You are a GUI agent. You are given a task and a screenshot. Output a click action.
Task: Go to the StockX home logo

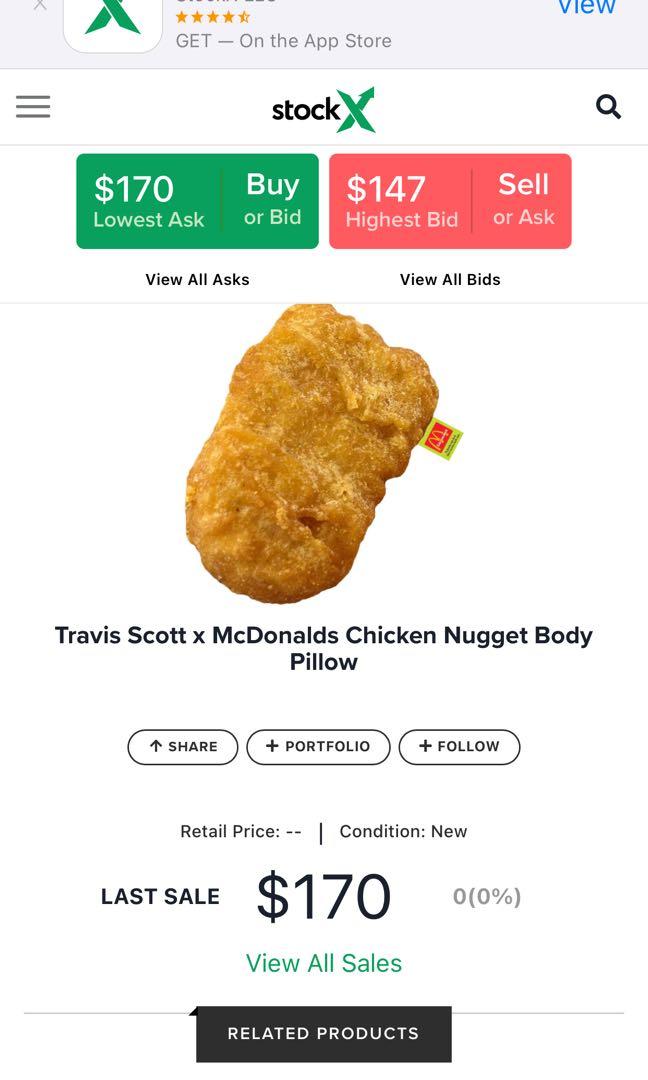click(x=324, y=109)
